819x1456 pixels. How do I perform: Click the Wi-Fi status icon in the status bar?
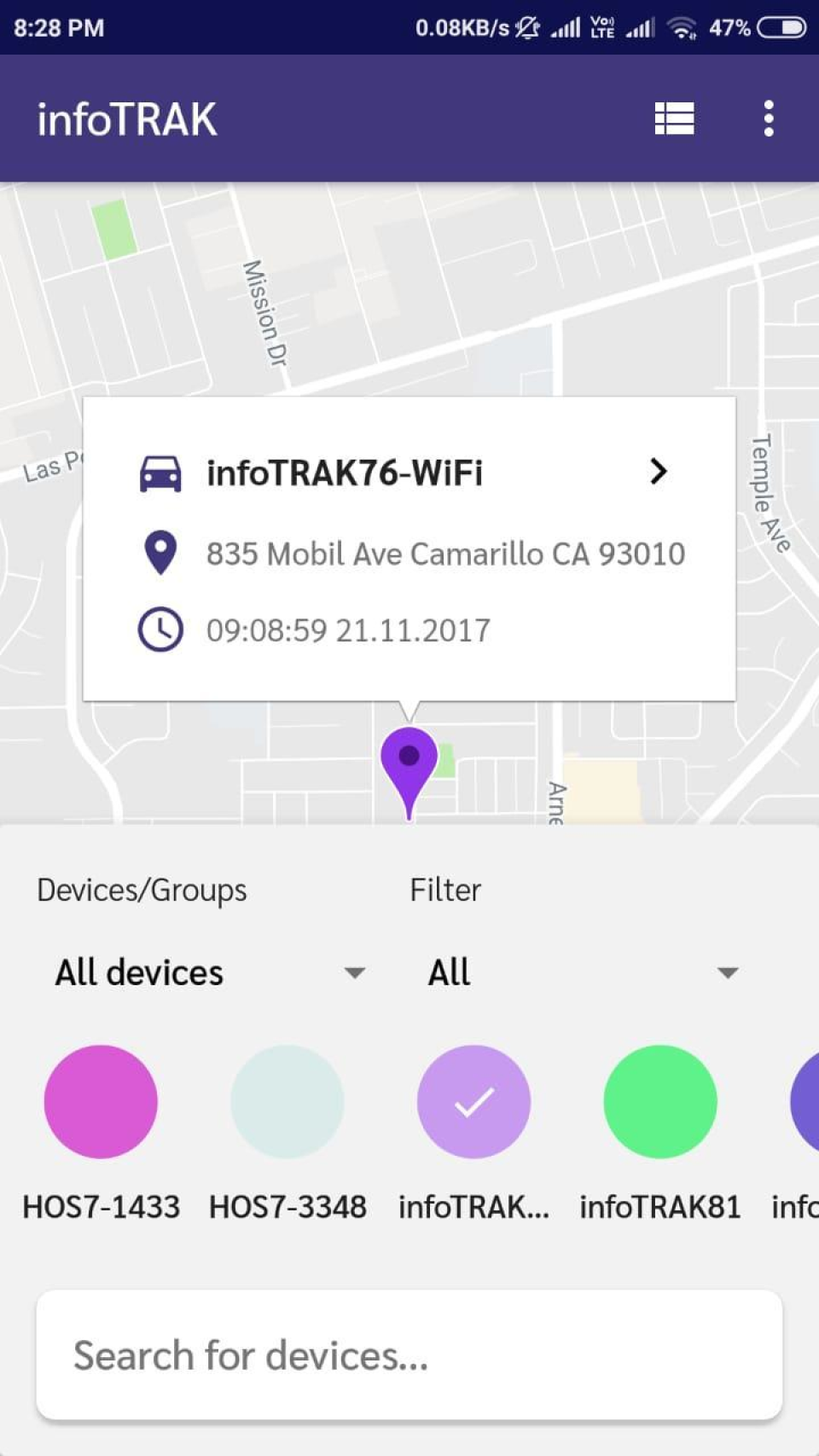[x=680, y=26]
